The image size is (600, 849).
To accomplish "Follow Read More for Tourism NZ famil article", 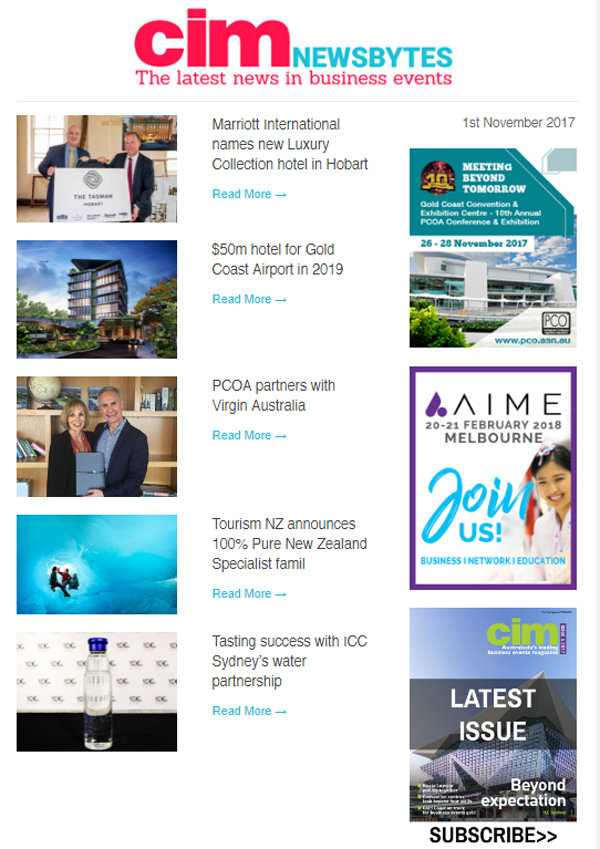I will (x=249, y=594).
